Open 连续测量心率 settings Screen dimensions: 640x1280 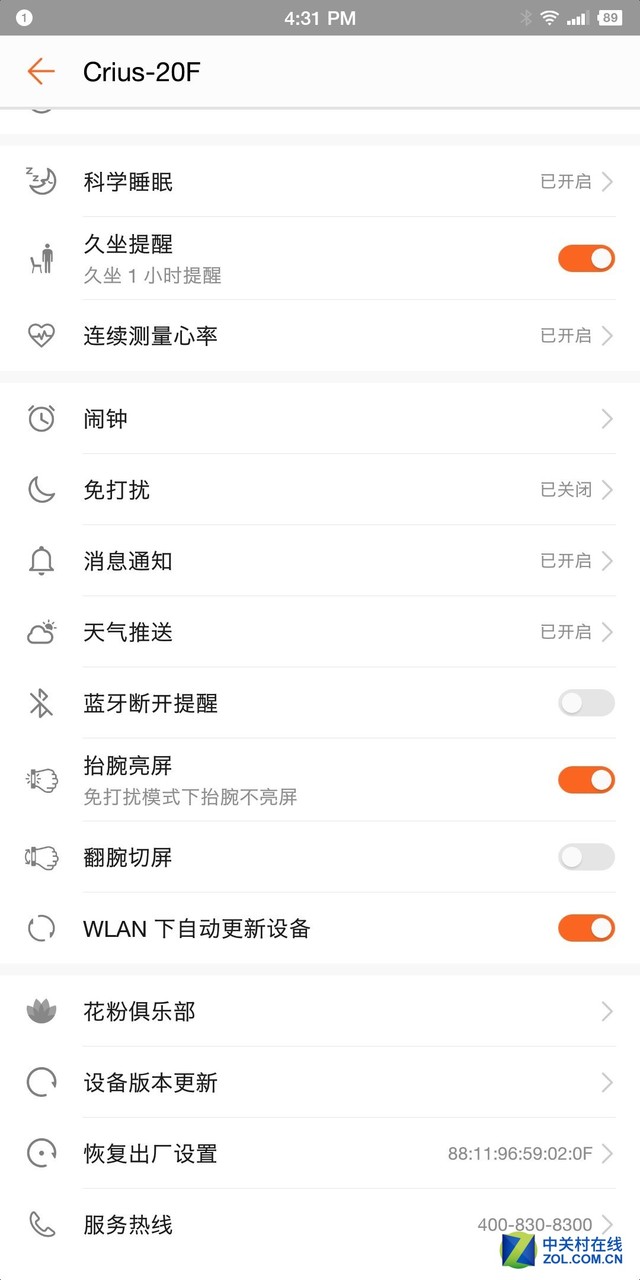pyautogui.click(x=320, y=336)
